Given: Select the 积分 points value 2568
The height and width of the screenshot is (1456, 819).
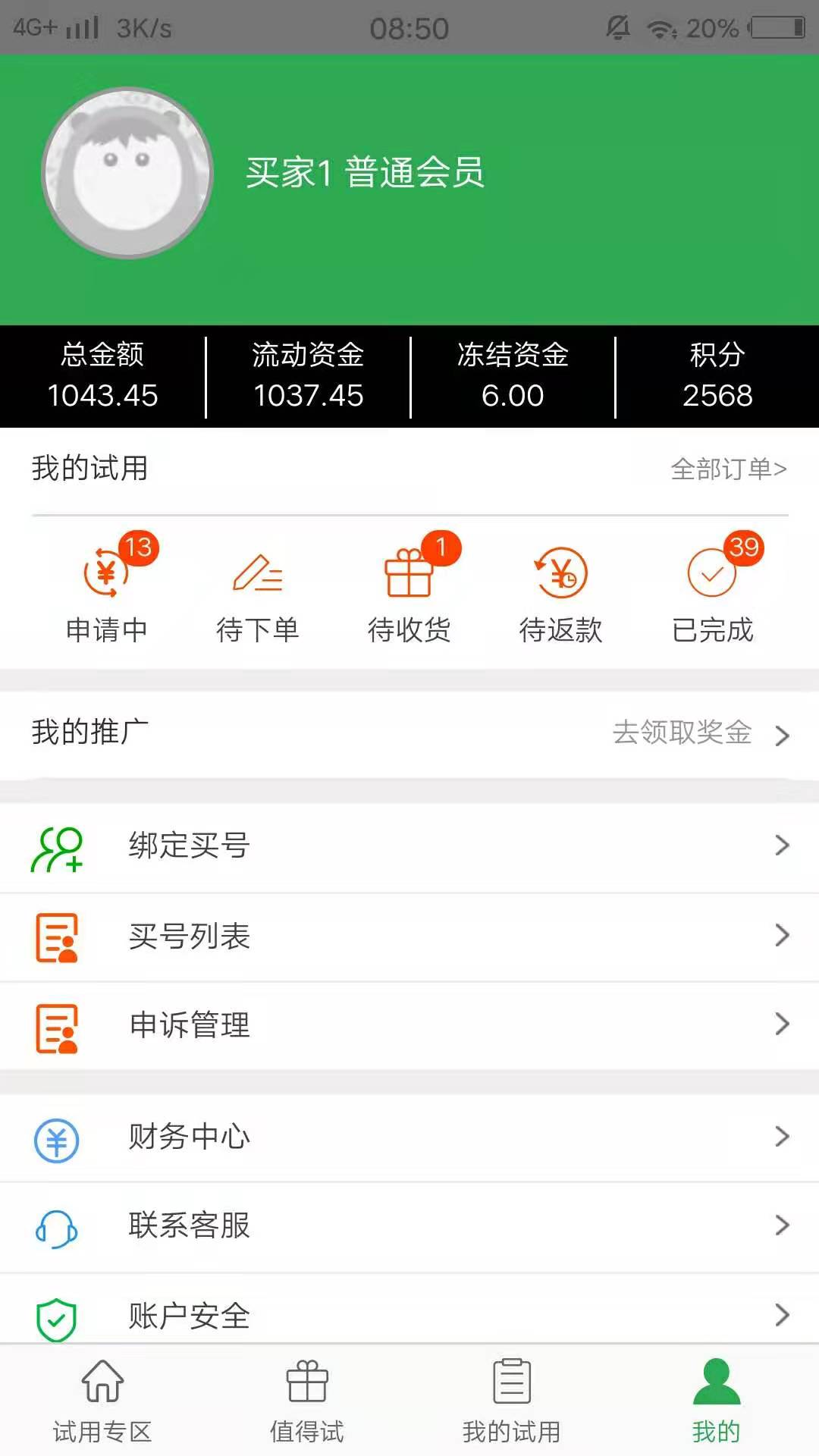Looking at the screenshot, I should point(717,396).
